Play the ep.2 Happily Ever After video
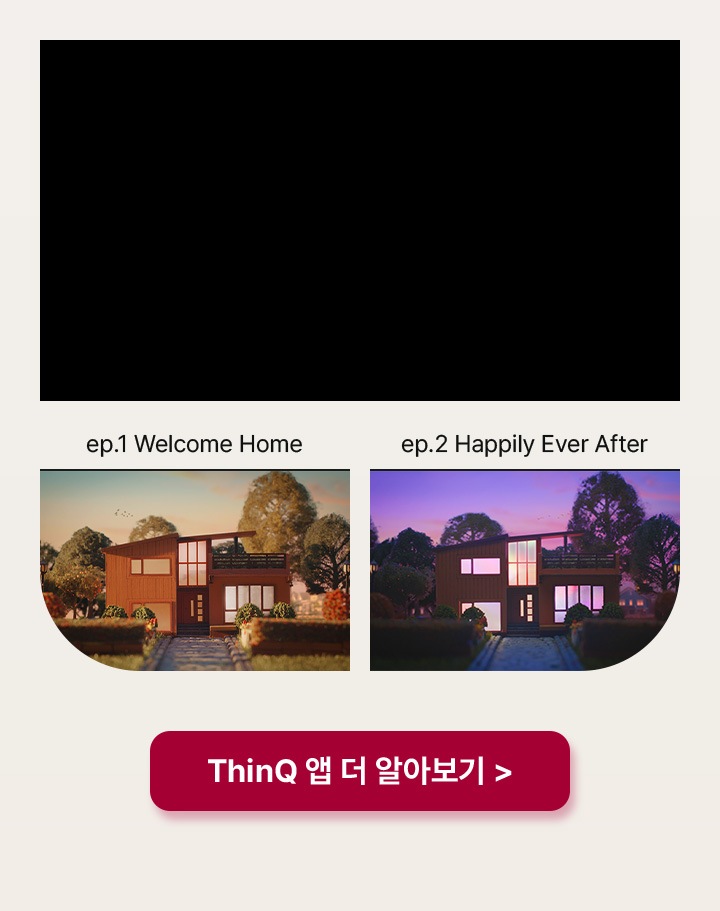The image size is (720, 911). [x=525, y=570]
